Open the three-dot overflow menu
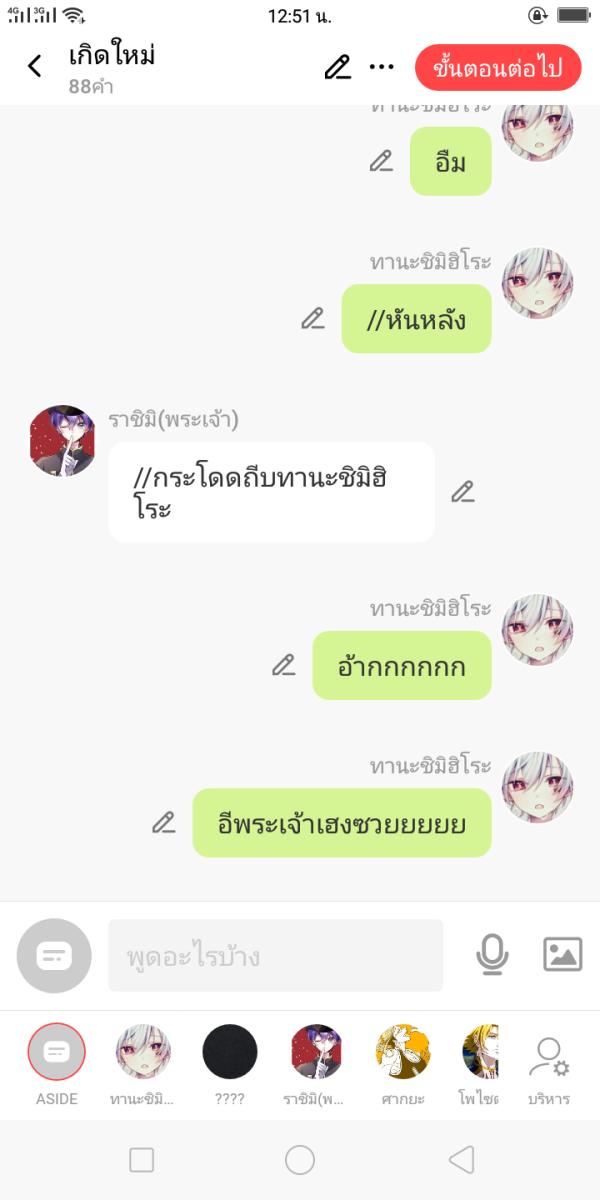Screen dimensions: 600x1200 coord(381,67)
